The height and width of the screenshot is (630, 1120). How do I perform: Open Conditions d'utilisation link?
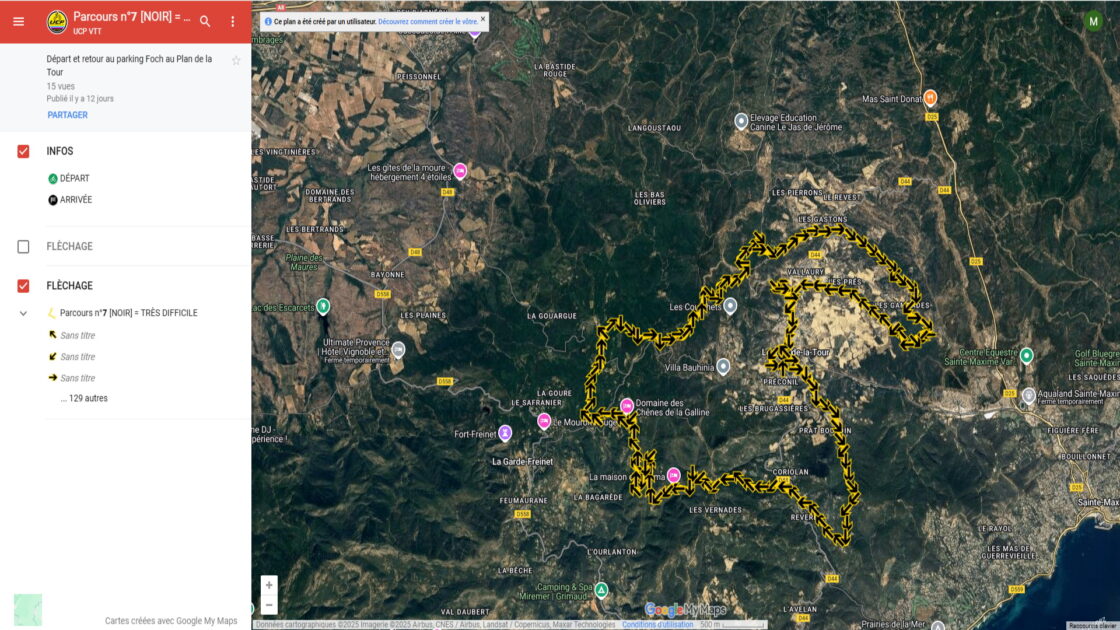657,625
